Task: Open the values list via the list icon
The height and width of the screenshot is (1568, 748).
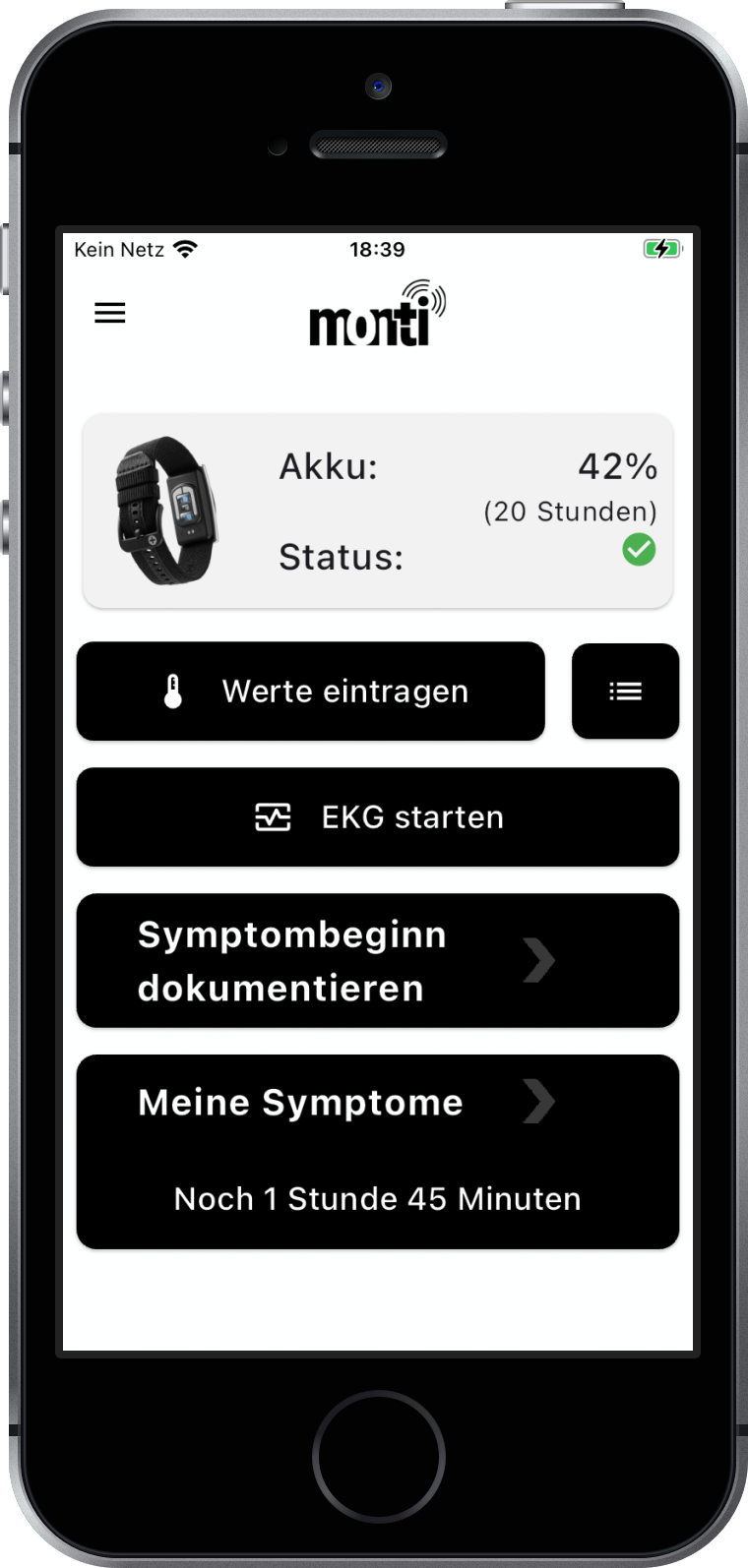Action: 625,691
